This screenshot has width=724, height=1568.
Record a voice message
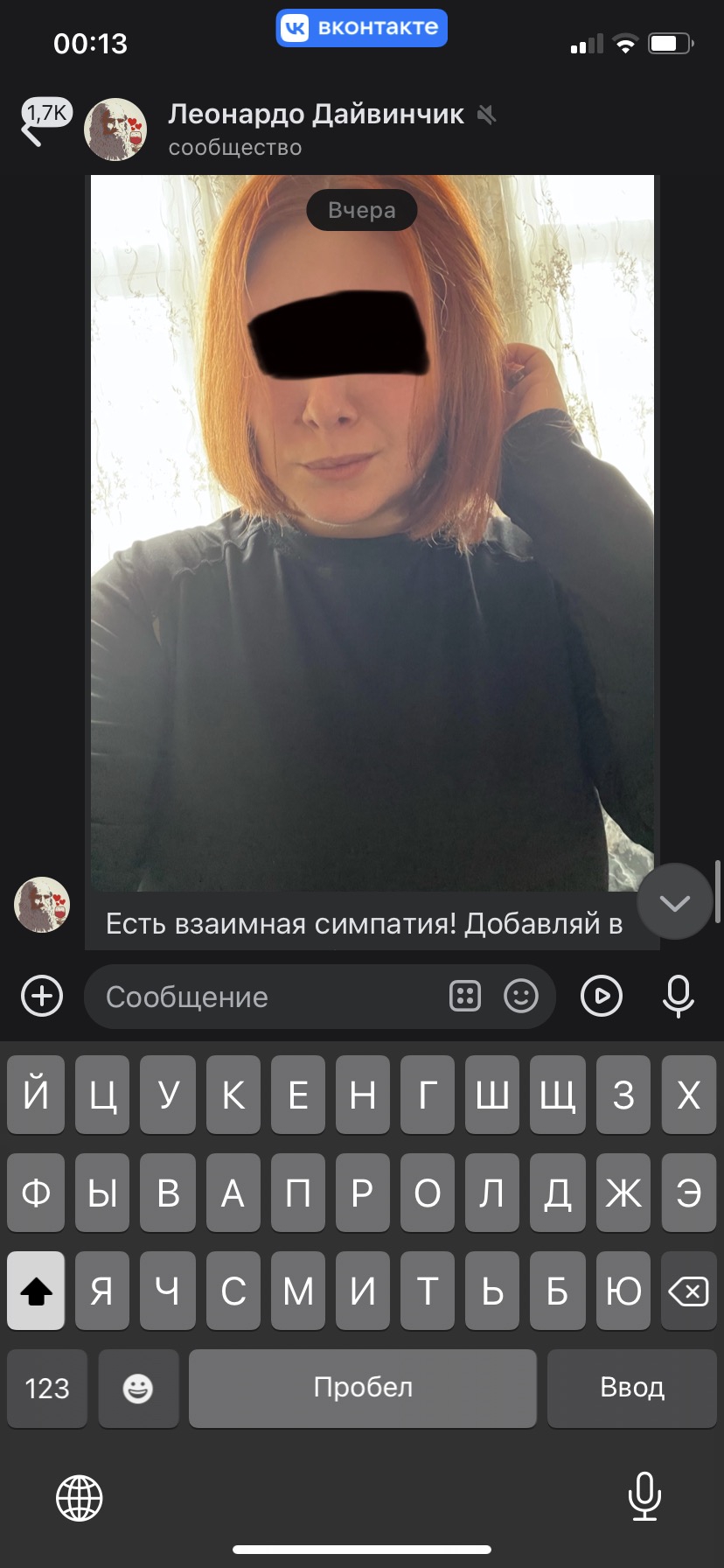(678, 996)
